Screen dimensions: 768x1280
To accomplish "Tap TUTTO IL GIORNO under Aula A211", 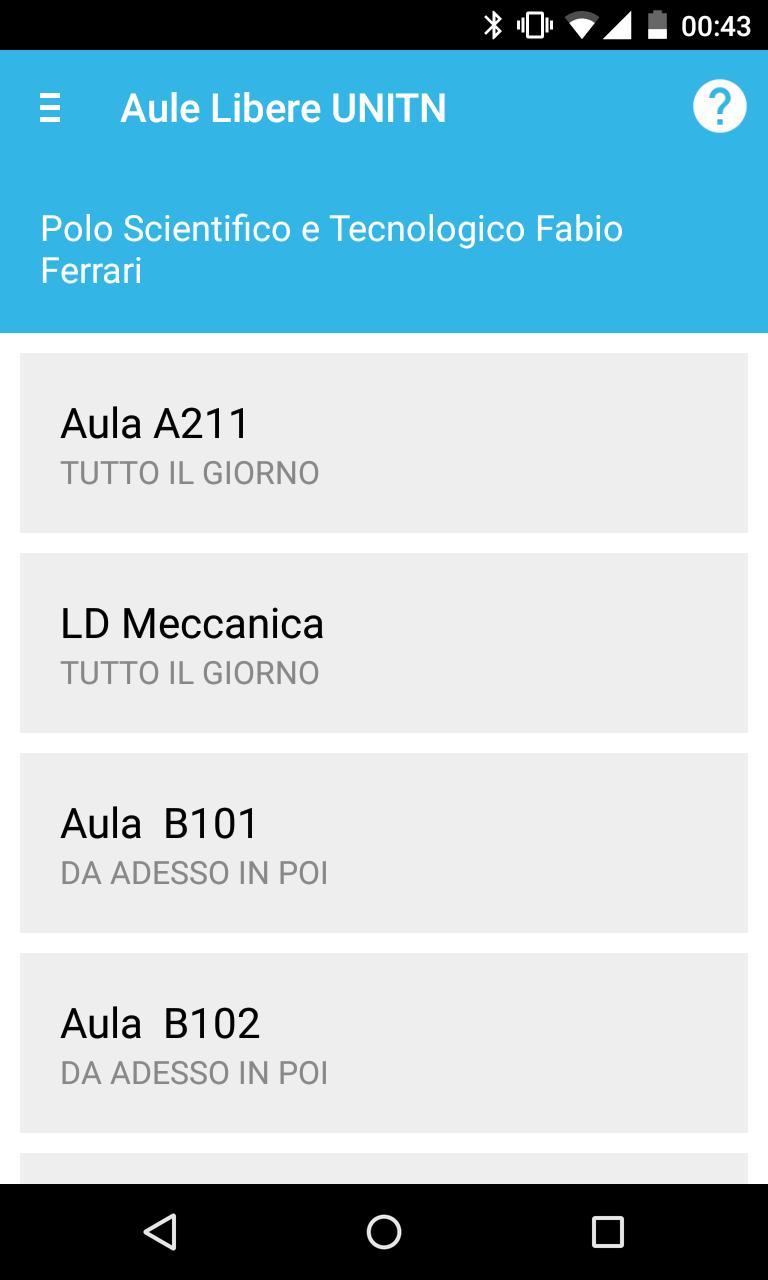I will 190,472.
